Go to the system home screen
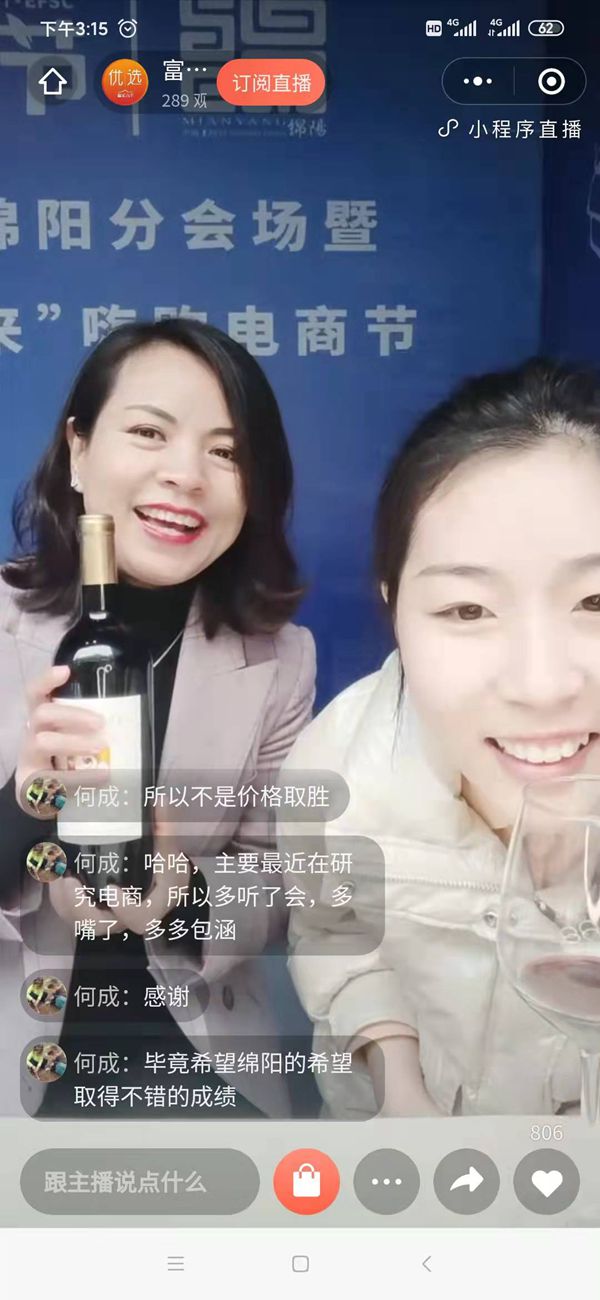 click(300, 1264)
